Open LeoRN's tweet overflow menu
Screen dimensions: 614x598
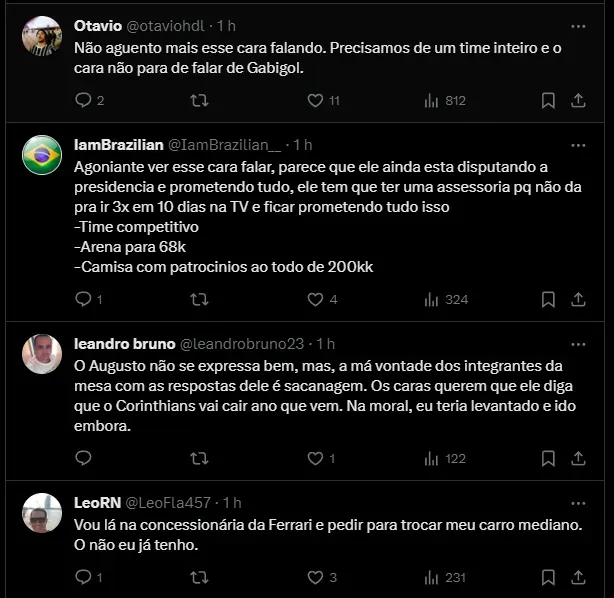(578, 502)
